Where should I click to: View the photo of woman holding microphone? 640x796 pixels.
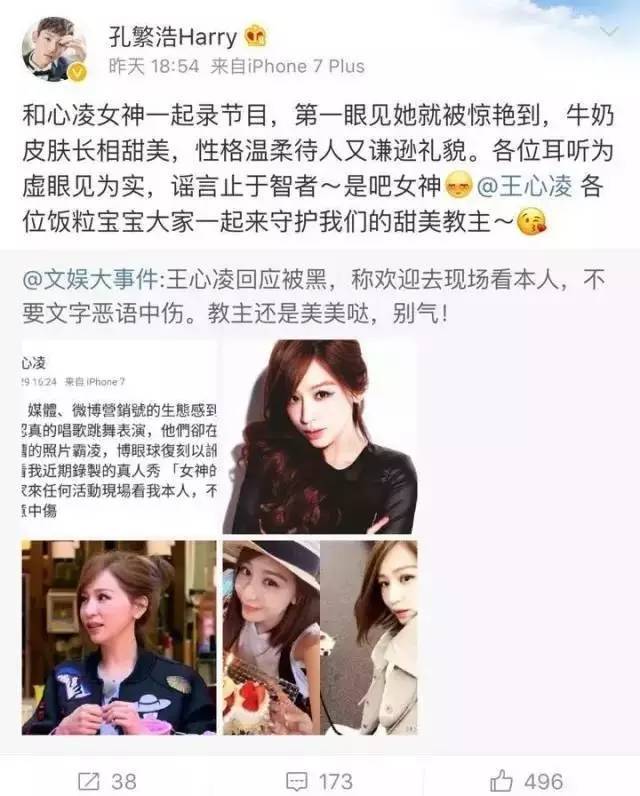(x=118, y=637)
